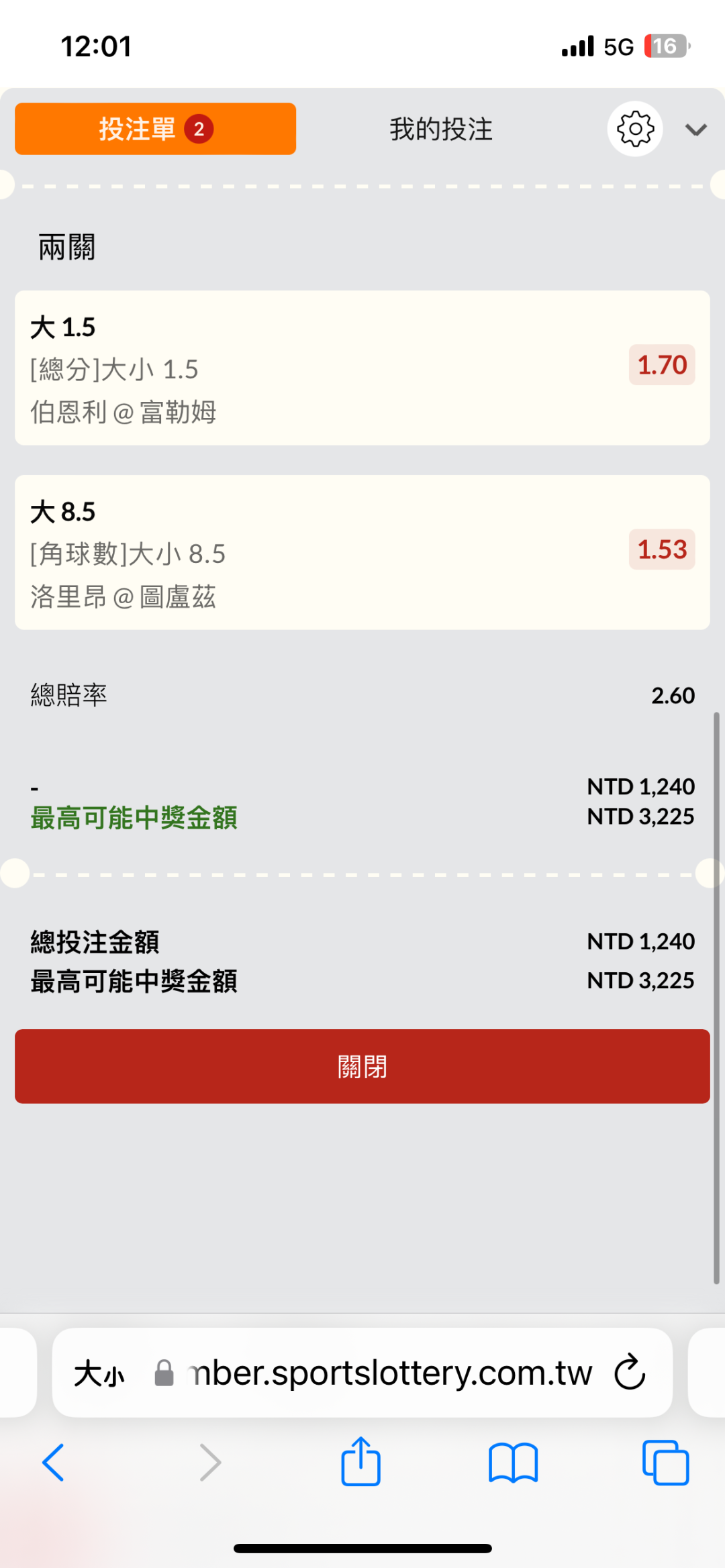Open the 伯恩利 @ 富勒姆 bet card

tap(362, 368)
